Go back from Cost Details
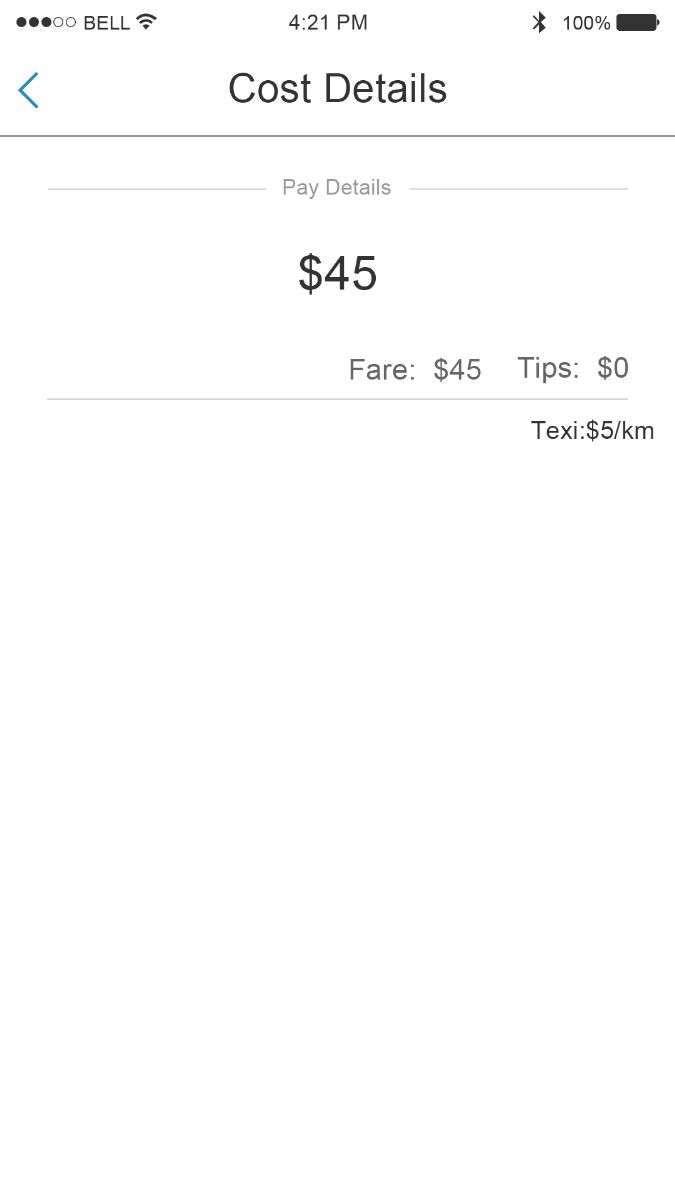 coord(29,90)
